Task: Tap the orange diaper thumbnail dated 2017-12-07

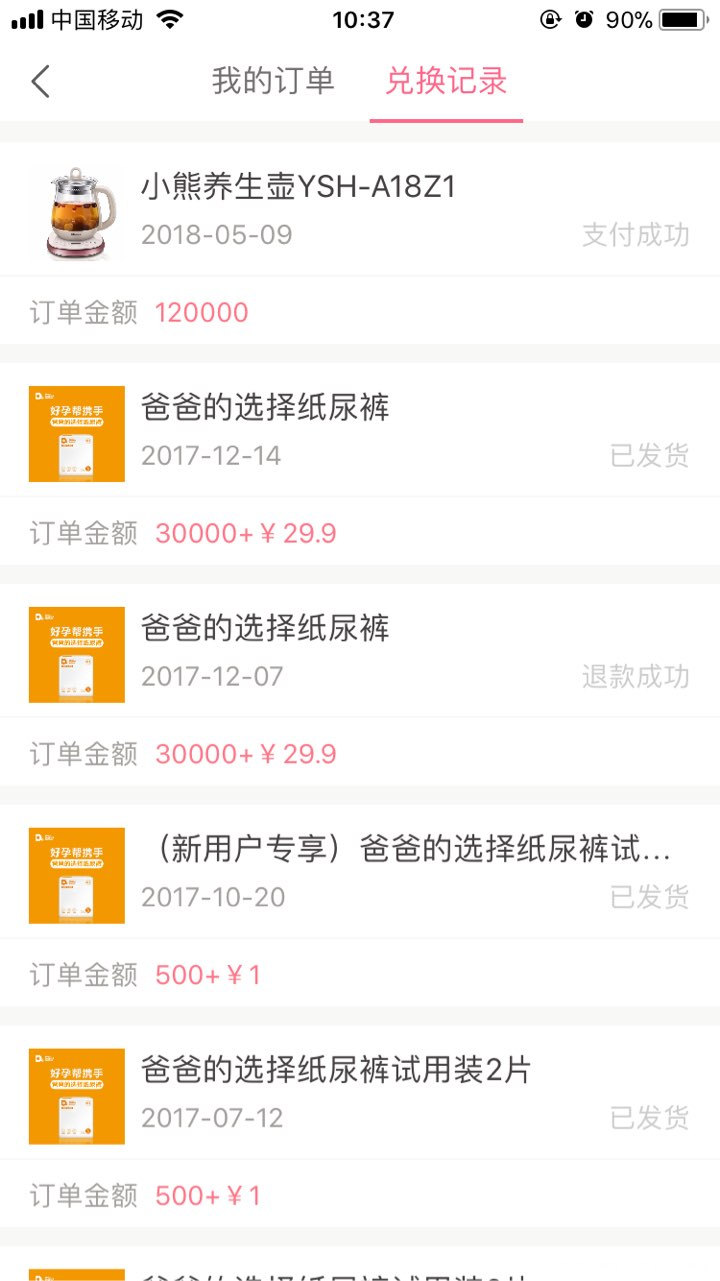Action: click(77, 654)
